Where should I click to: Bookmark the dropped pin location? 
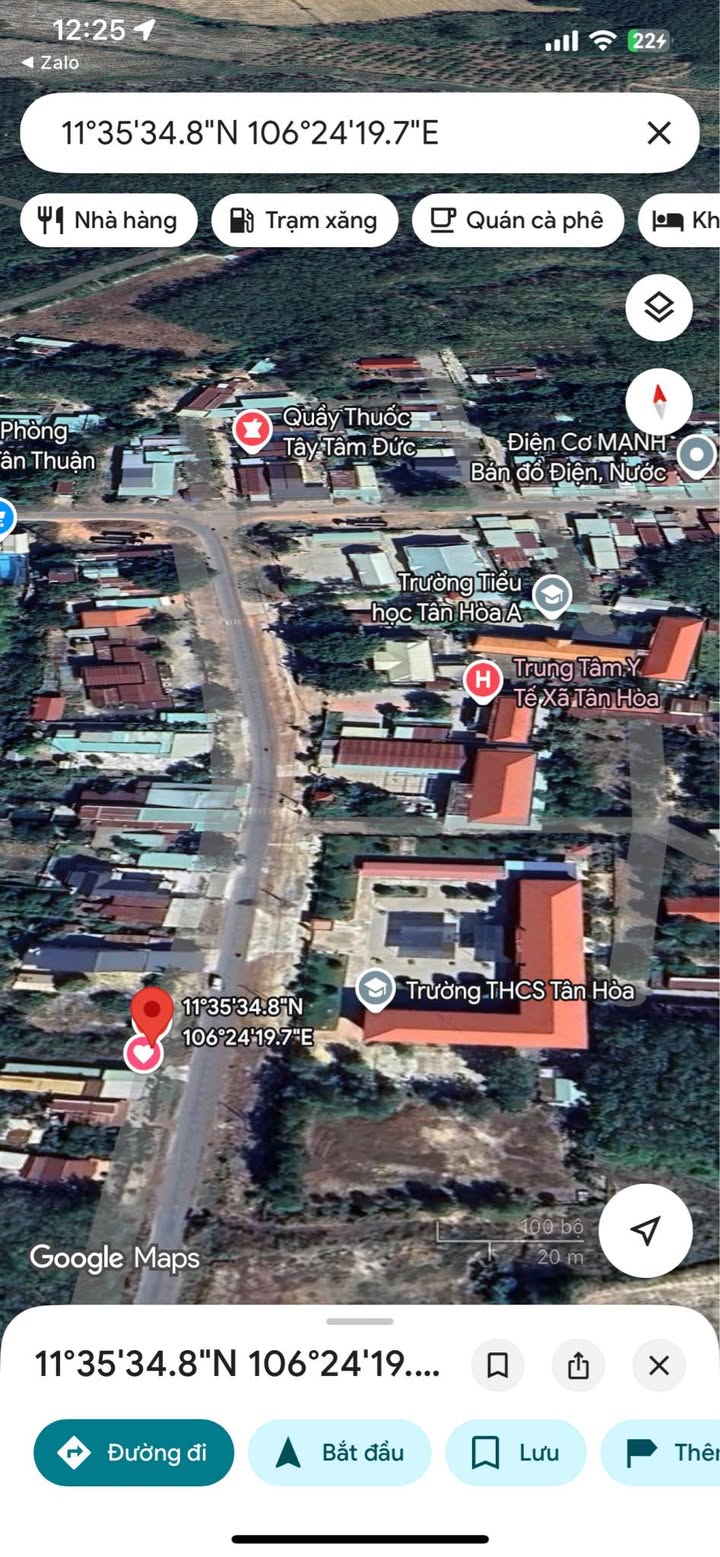pos(498,1365)
